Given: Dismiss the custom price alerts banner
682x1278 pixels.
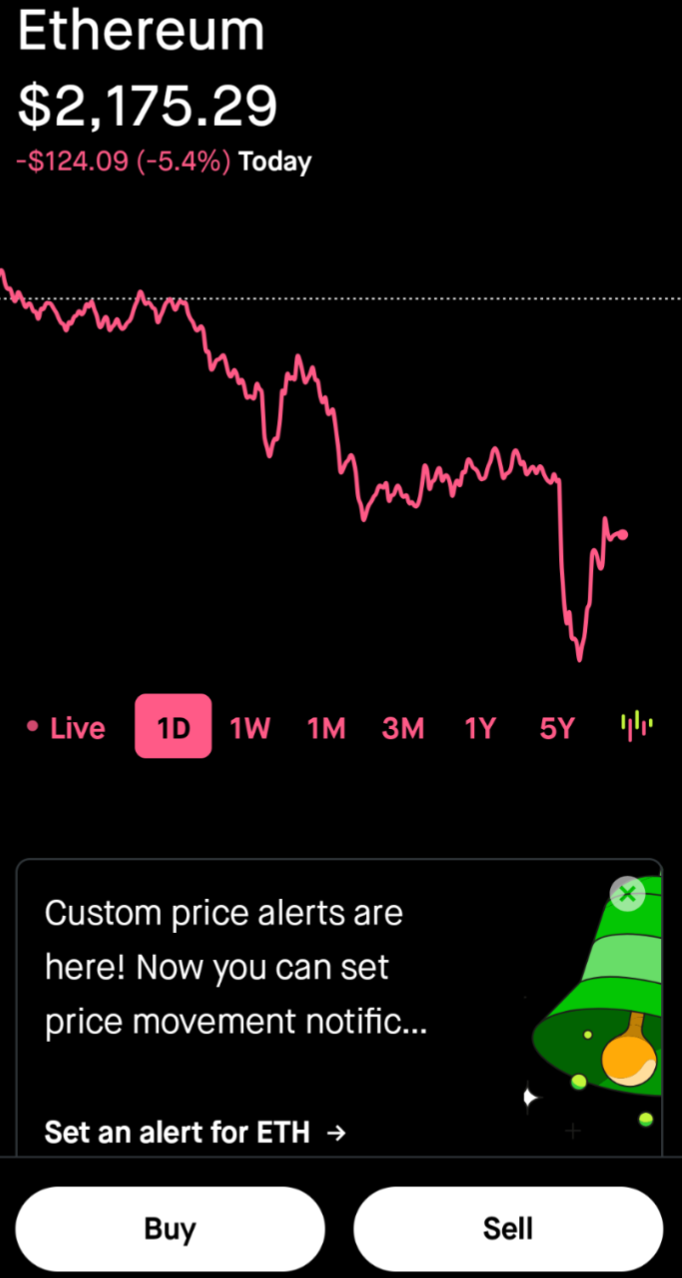Looking at the screenshot, I should tap(627, 893).
